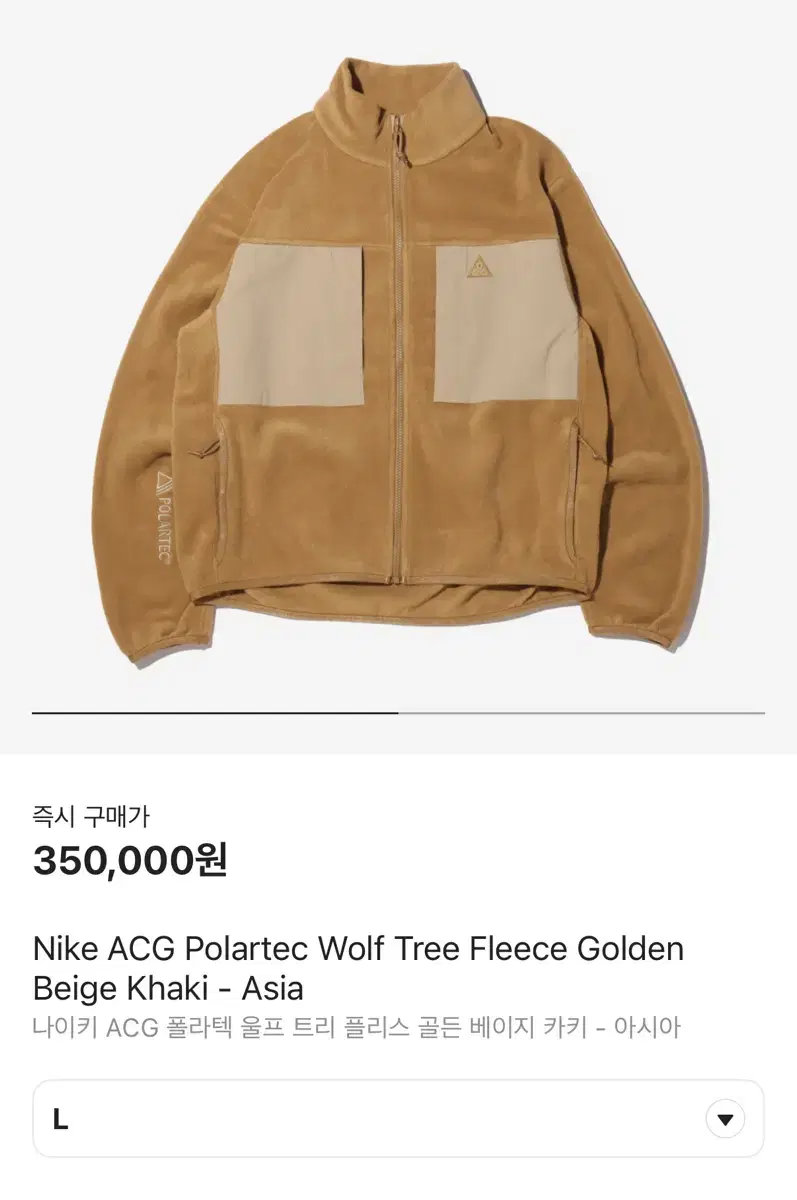
Task: Select the English product title link
Action: click(358, 968)
